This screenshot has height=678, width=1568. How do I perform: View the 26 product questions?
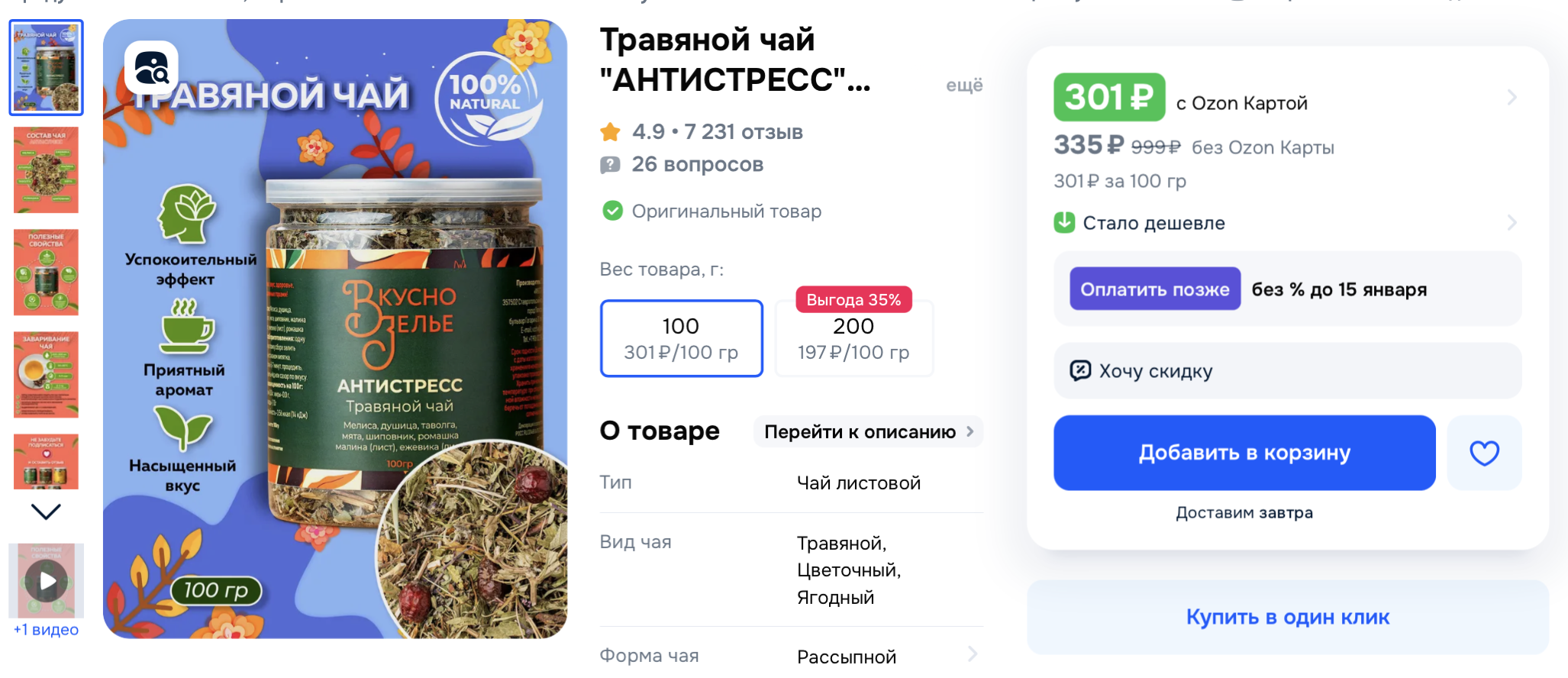click(696, 165)
